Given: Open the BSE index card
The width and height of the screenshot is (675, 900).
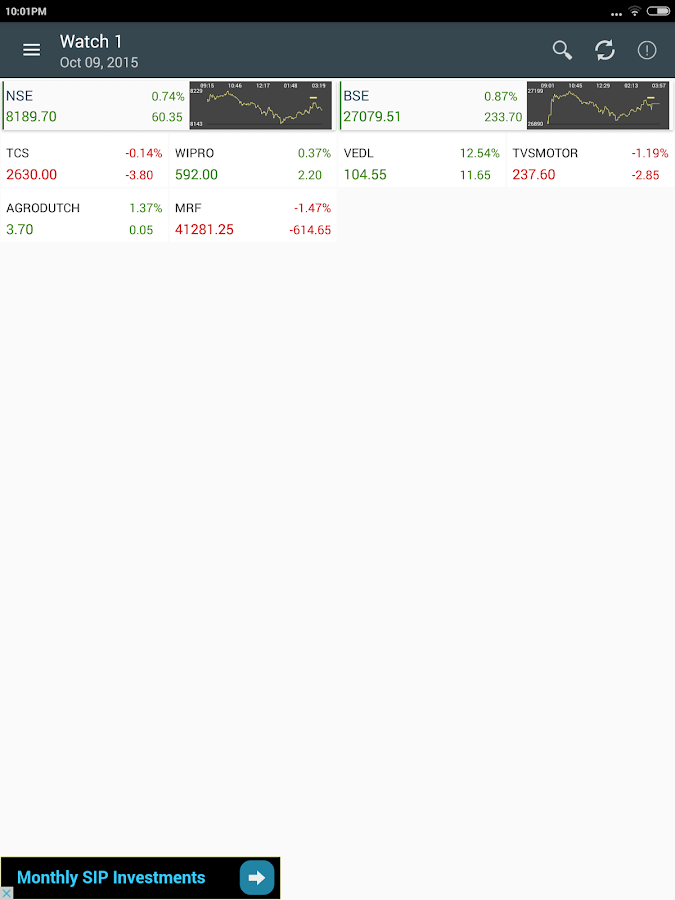Looking at the screenshot, I should click(x=432, y=106).
